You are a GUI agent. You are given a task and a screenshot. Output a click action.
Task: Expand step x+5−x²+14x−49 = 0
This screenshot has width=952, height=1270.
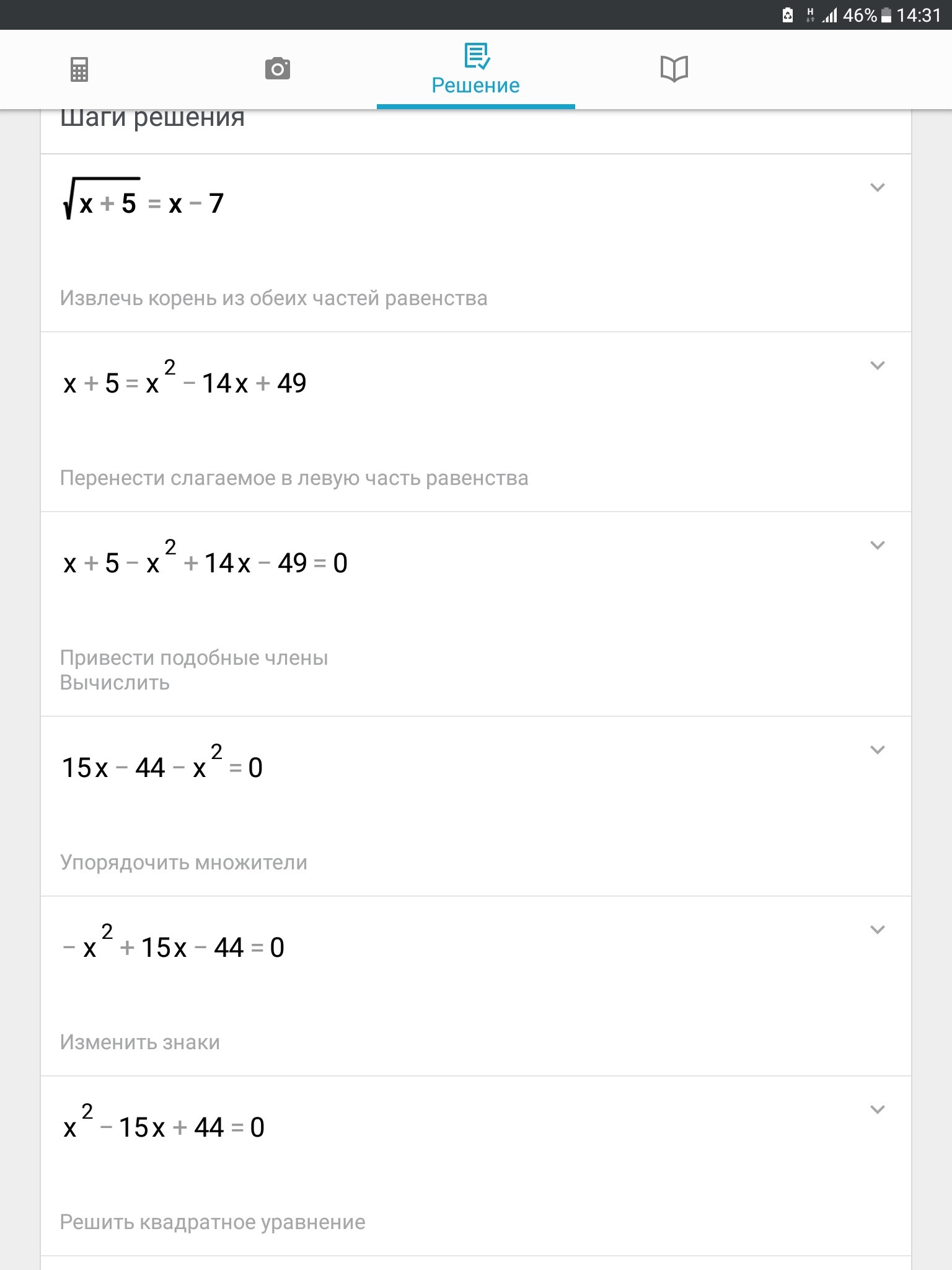pyautogui.click(x=877, y=545)
